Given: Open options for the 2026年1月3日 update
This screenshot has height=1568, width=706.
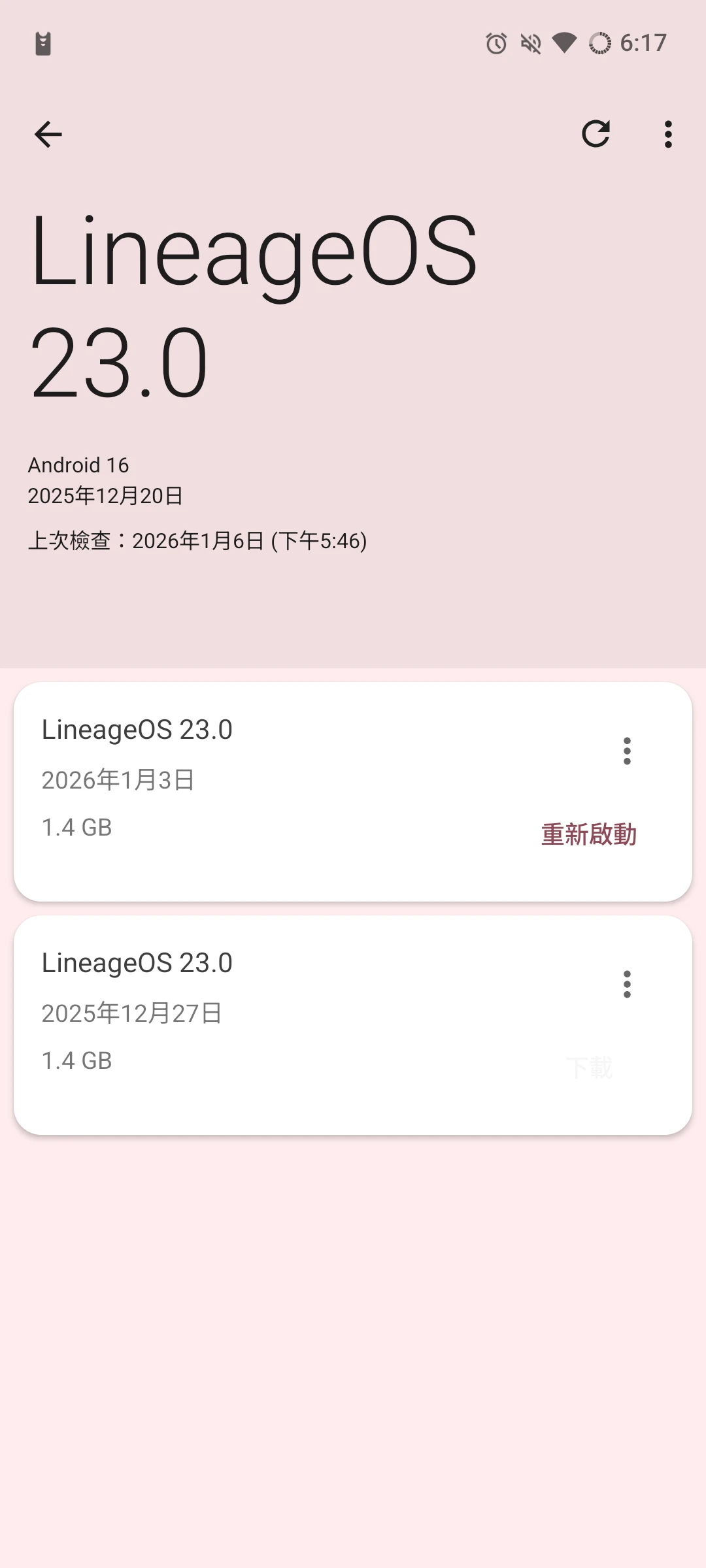Looking at the screenshot, I should tap(627, 751).
